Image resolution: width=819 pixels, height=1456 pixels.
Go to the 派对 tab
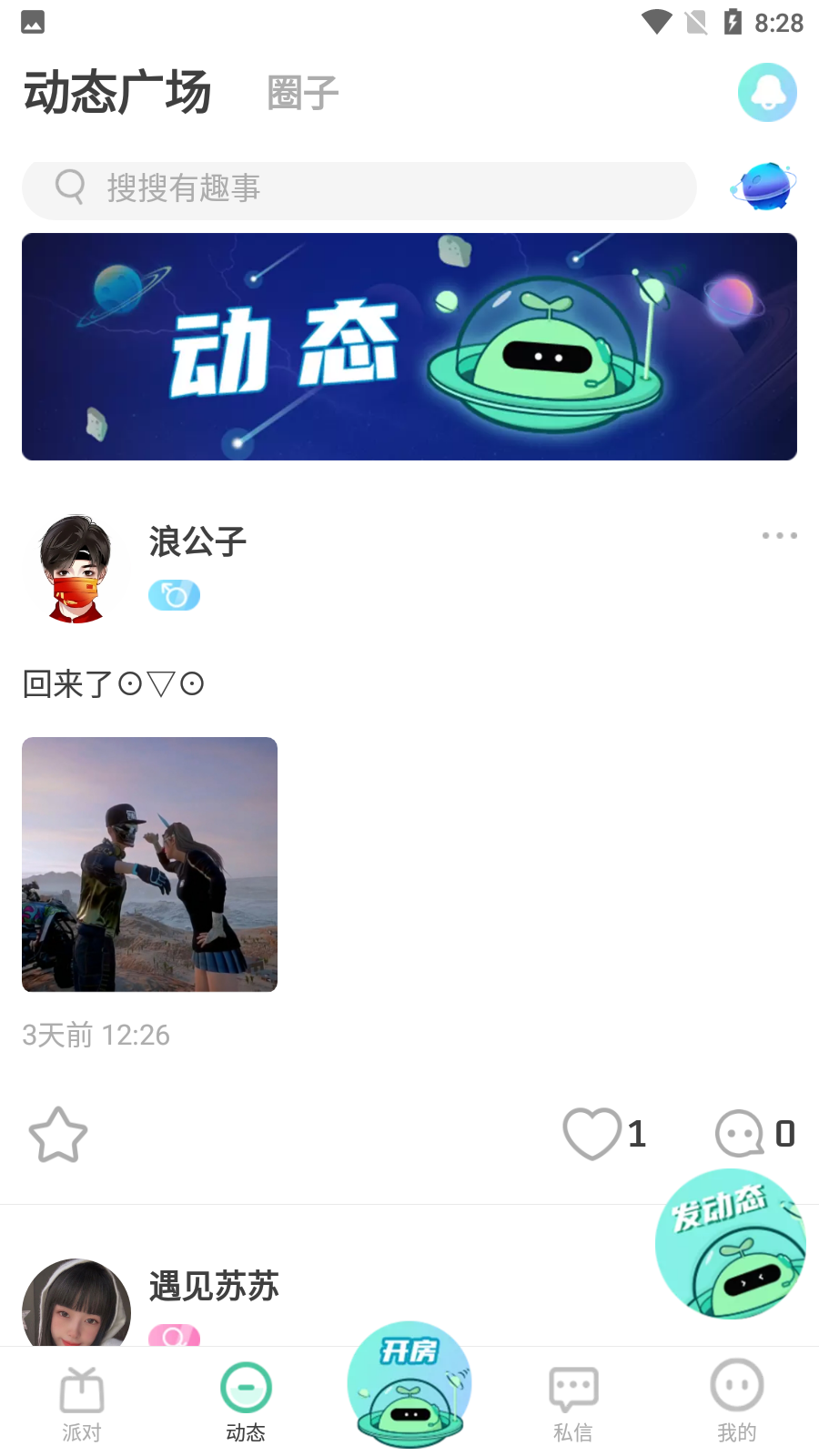(82, 1404)
